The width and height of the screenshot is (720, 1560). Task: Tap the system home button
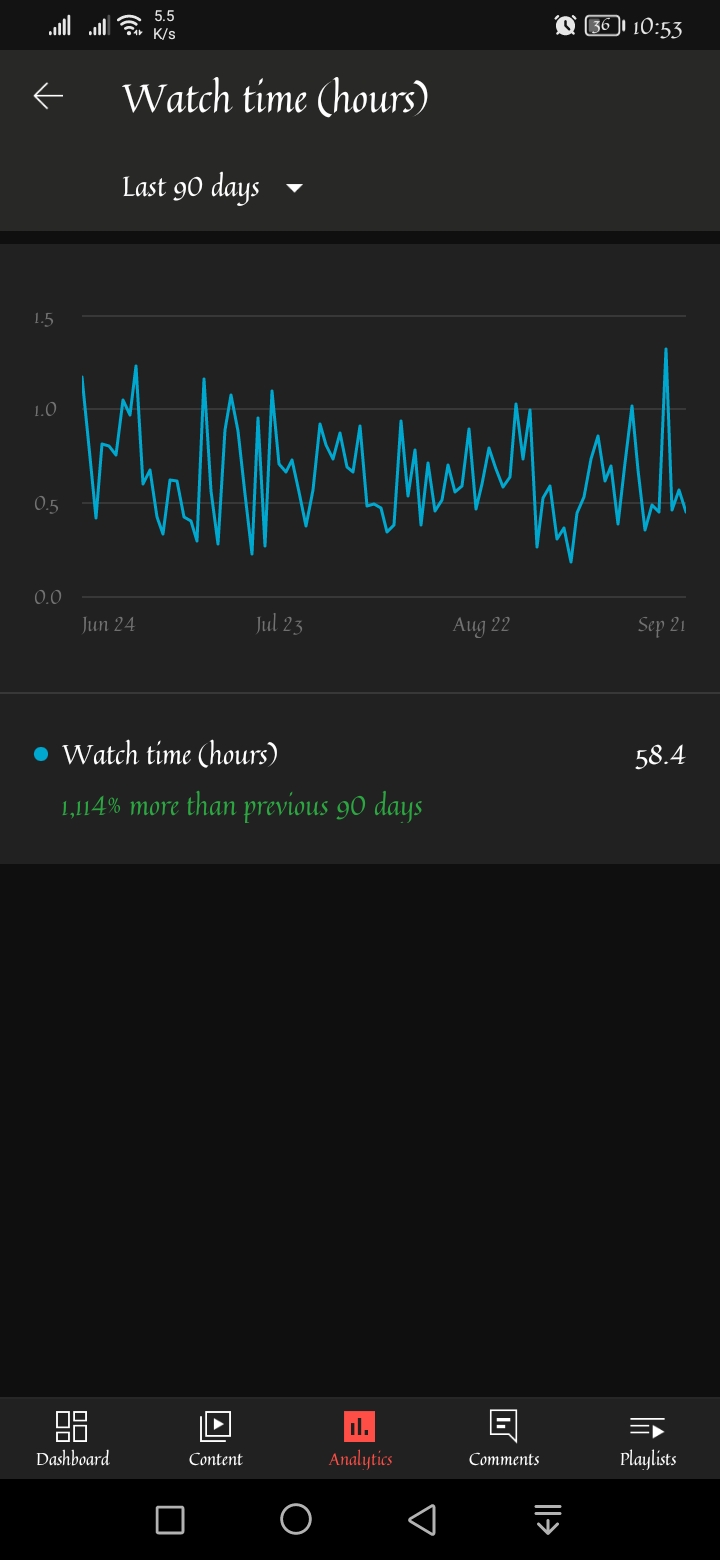pyautogui.click(x=296, y=1519)
